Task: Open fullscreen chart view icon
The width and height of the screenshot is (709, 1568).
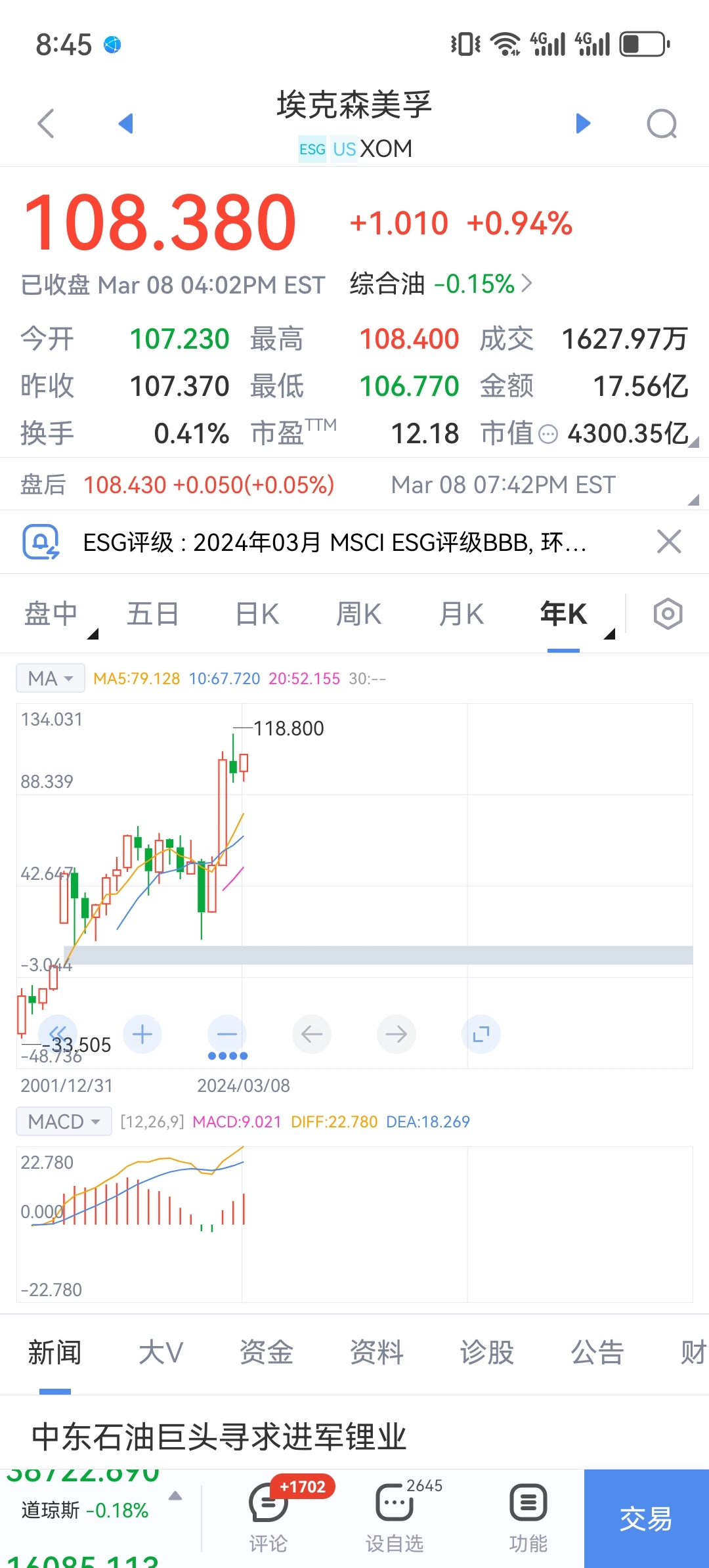Action: point(481,1034)
